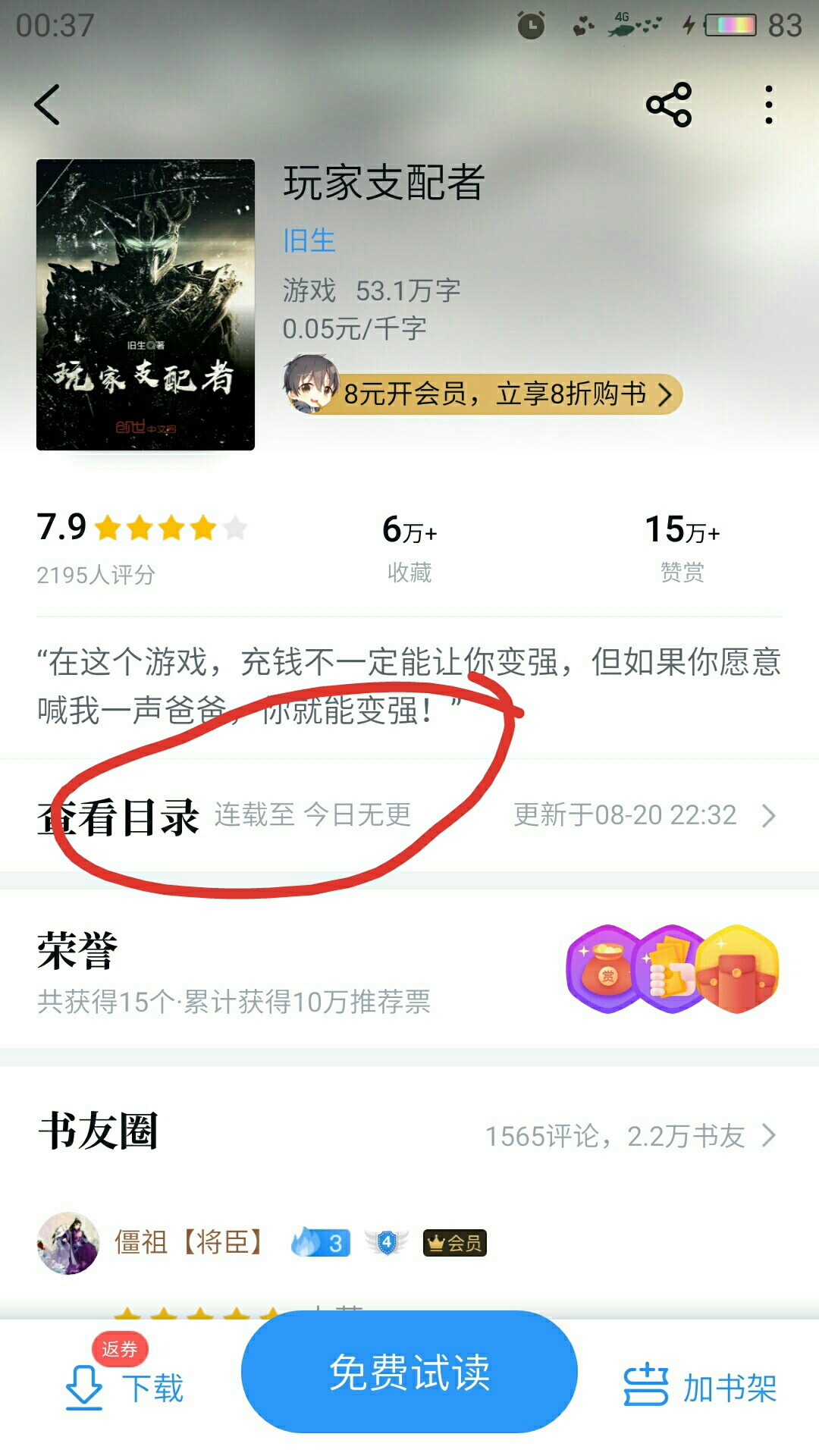Download the book with 下载
This screenshot has height=1456, width=819.
[x=124, y=1385]
